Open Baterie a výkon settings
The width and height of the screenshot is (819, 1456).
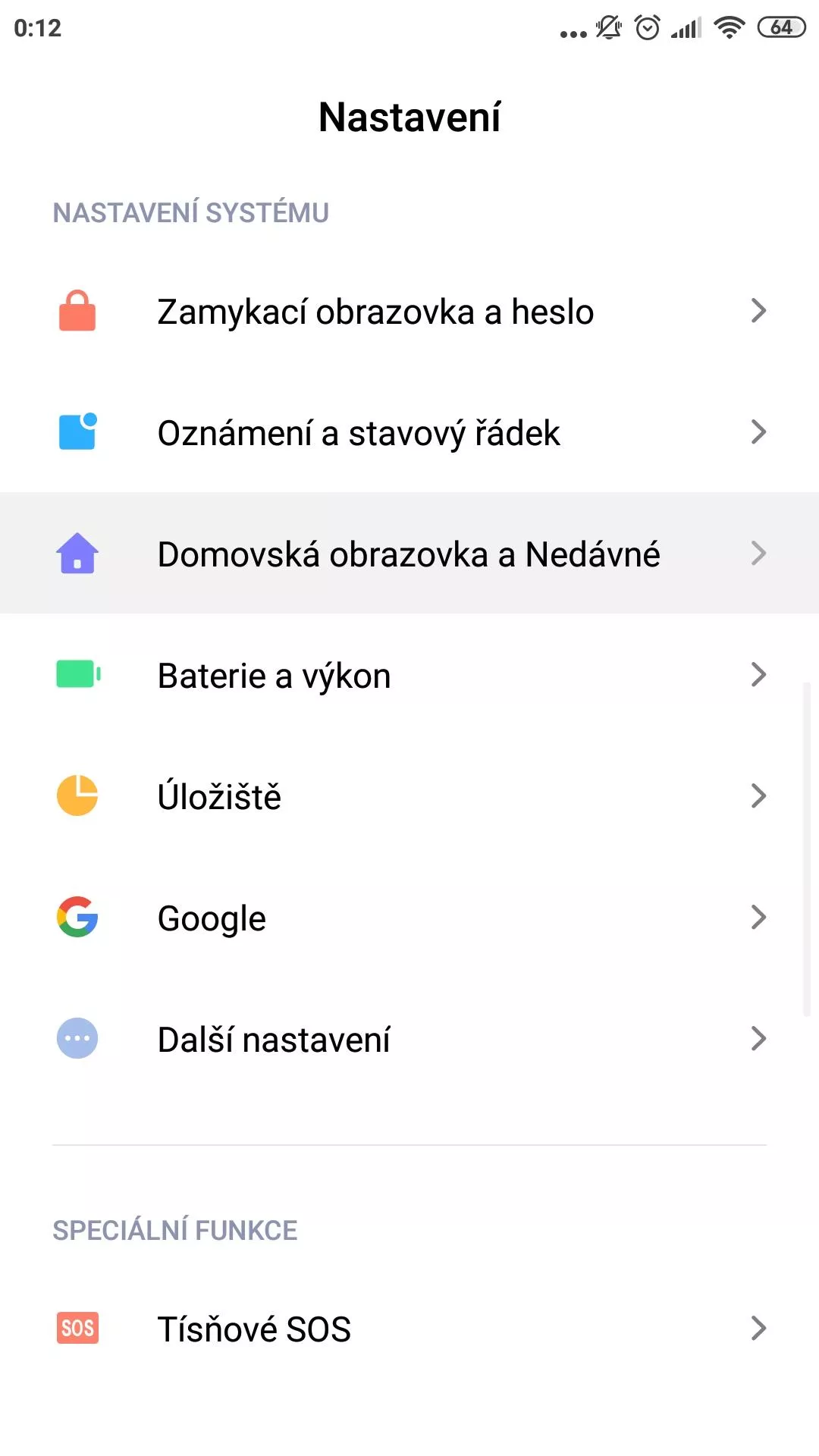click(x=409, y=675)
